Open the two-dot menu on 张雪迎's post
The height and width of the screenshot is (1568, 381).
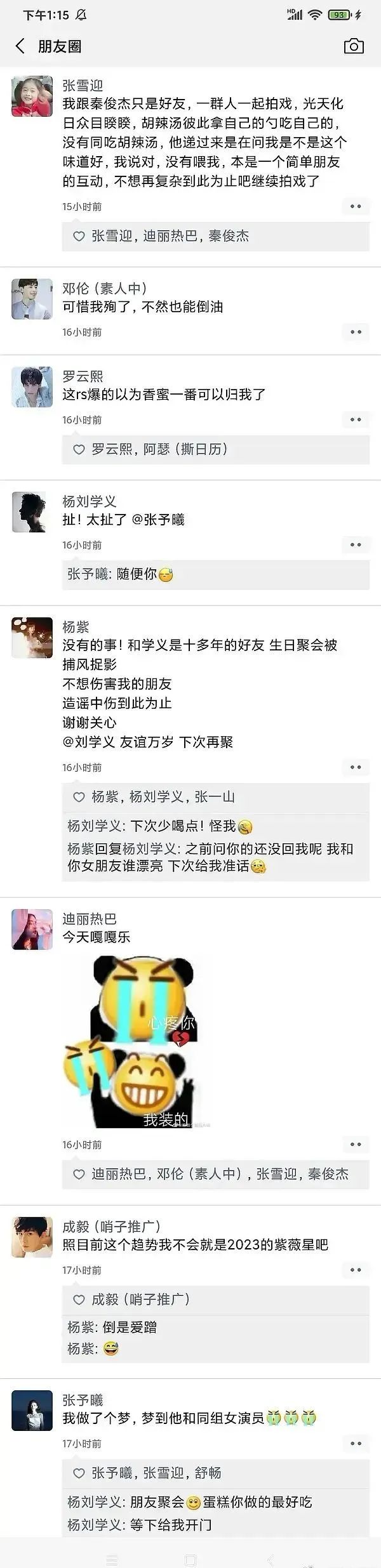coord(356,206)
